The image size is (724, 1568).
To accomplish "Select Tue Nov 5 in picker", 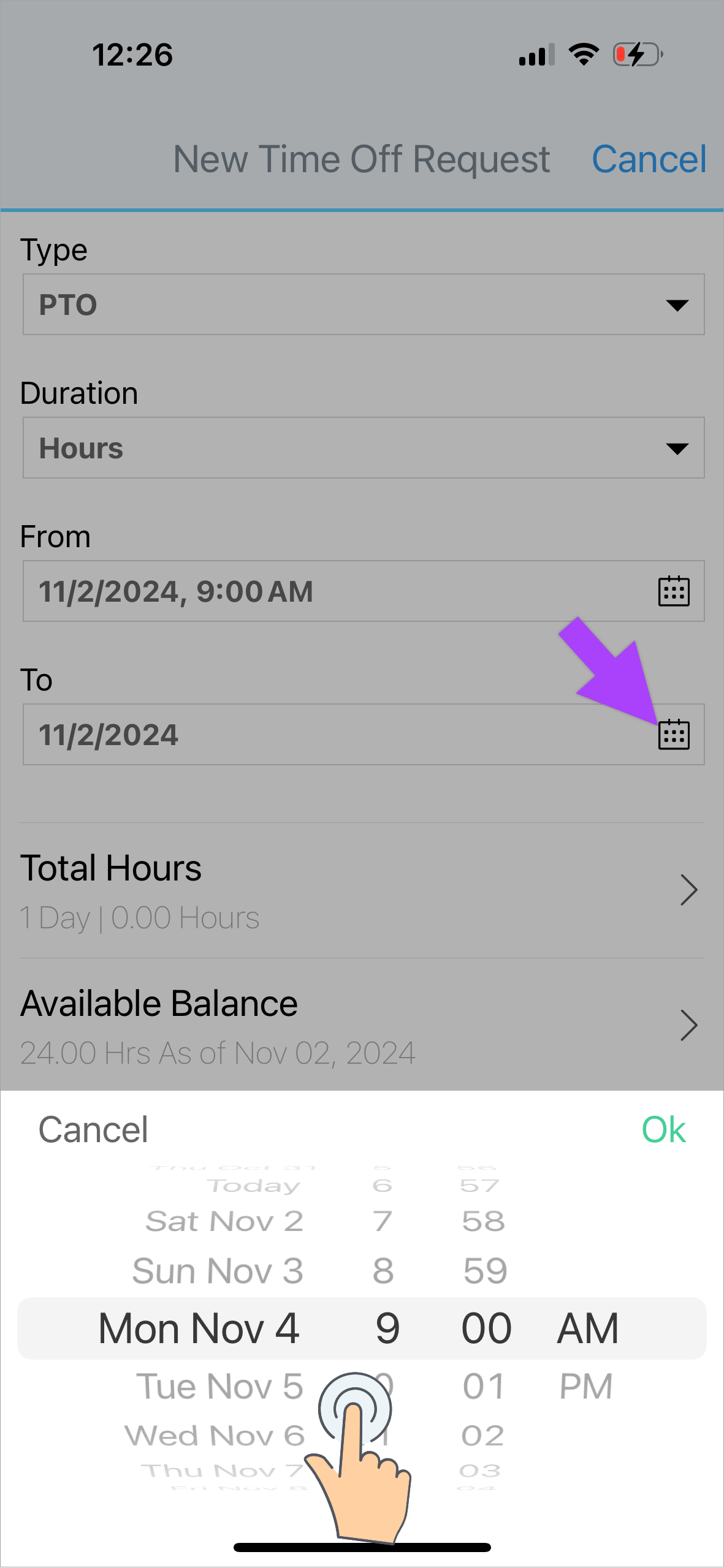I will tap(219, 1387).
